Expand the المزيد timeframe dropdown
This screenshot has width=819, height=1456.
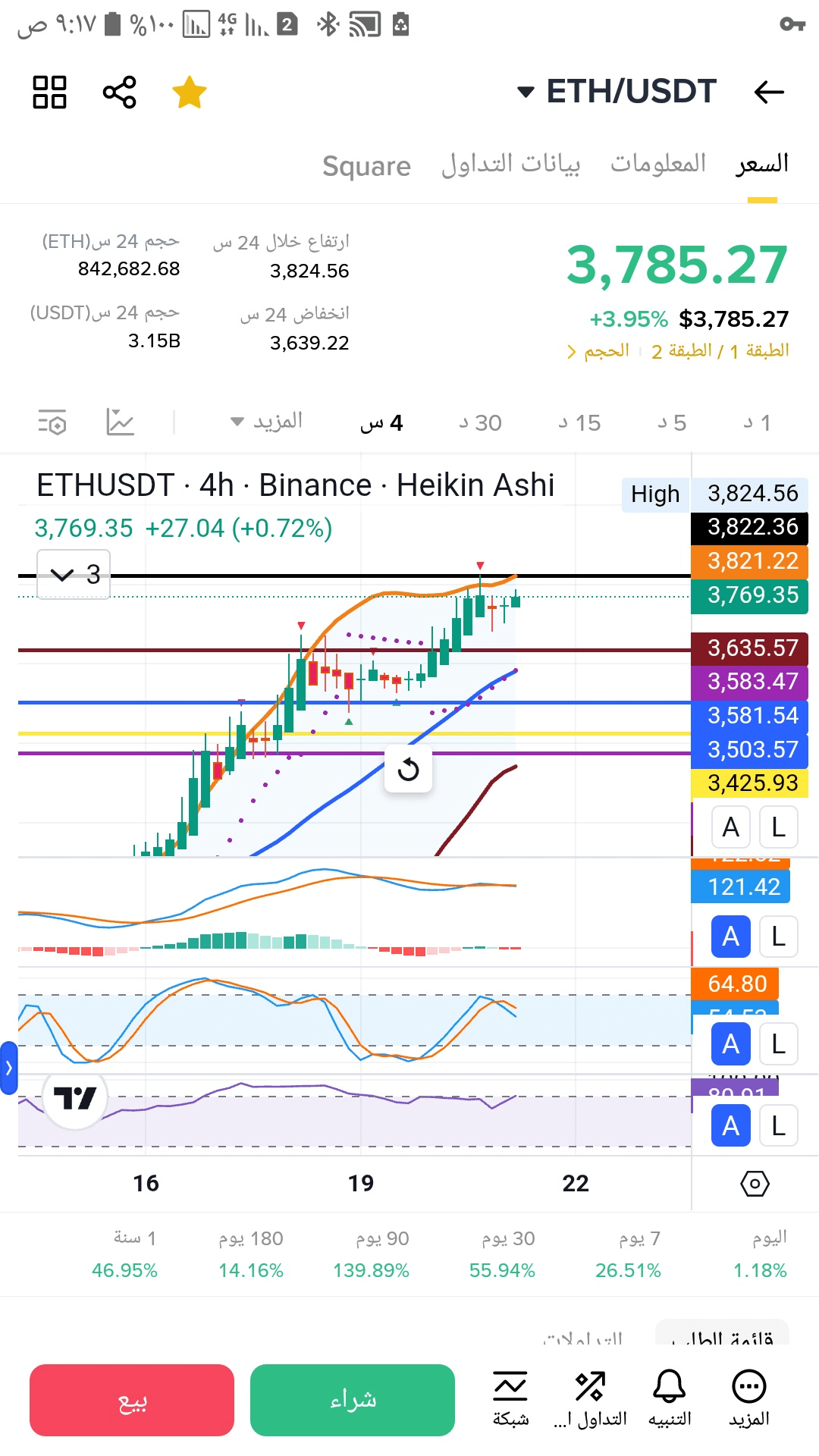267,421
